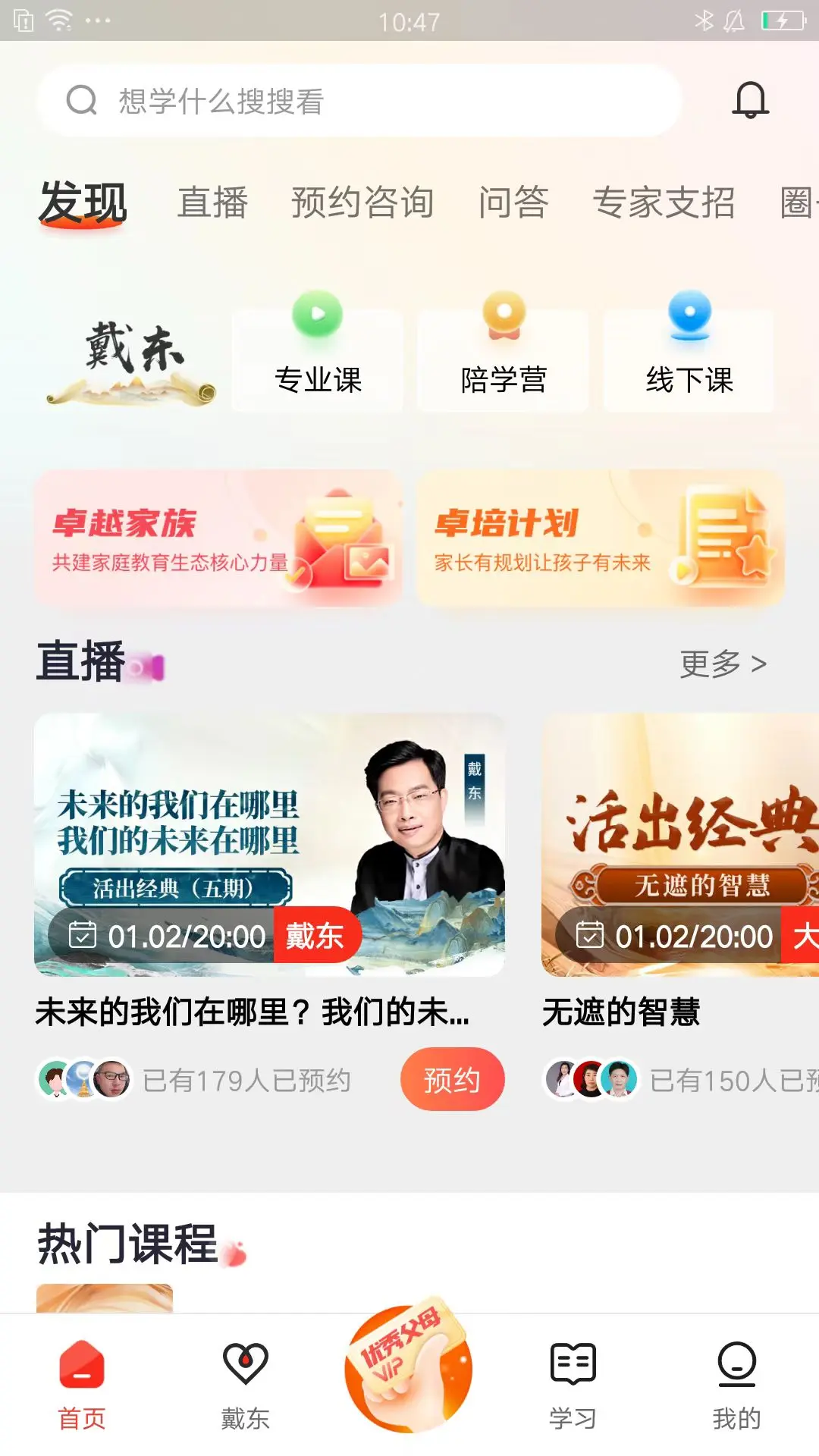Go to the 戴东 bottom tab

[245, 1385]
